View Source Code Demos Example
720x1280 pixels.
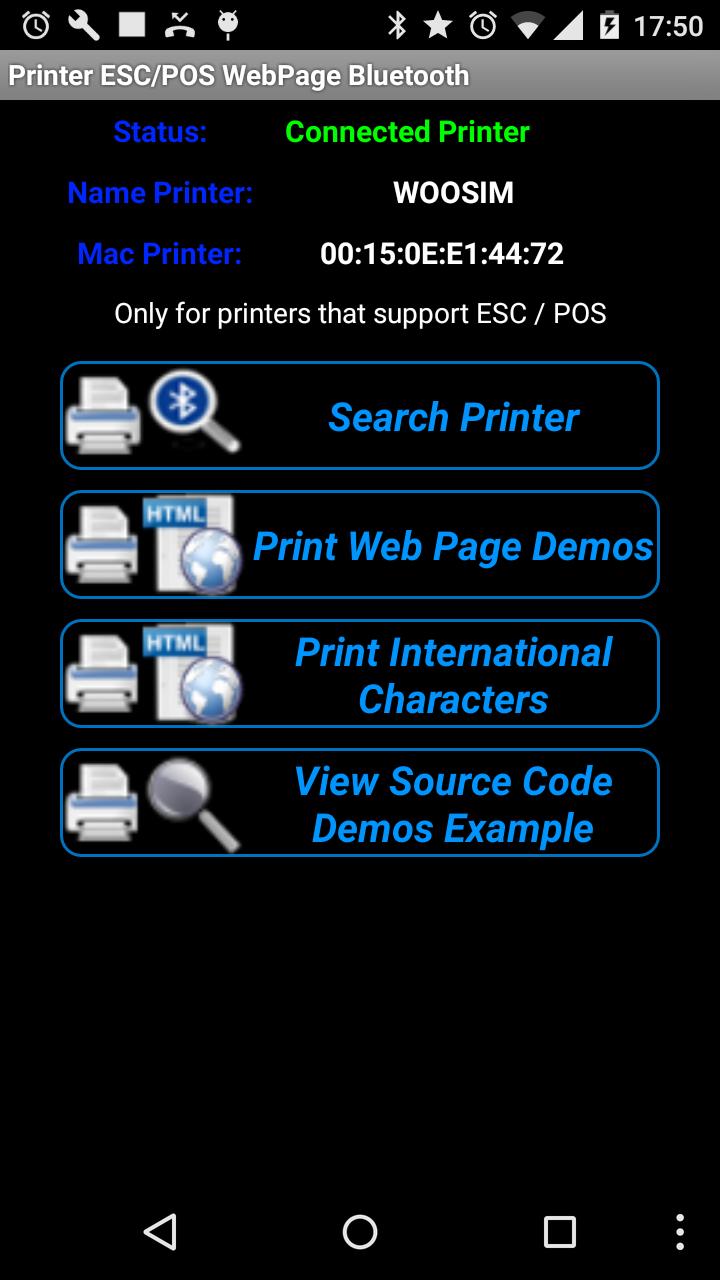click(x=360, y=803)
